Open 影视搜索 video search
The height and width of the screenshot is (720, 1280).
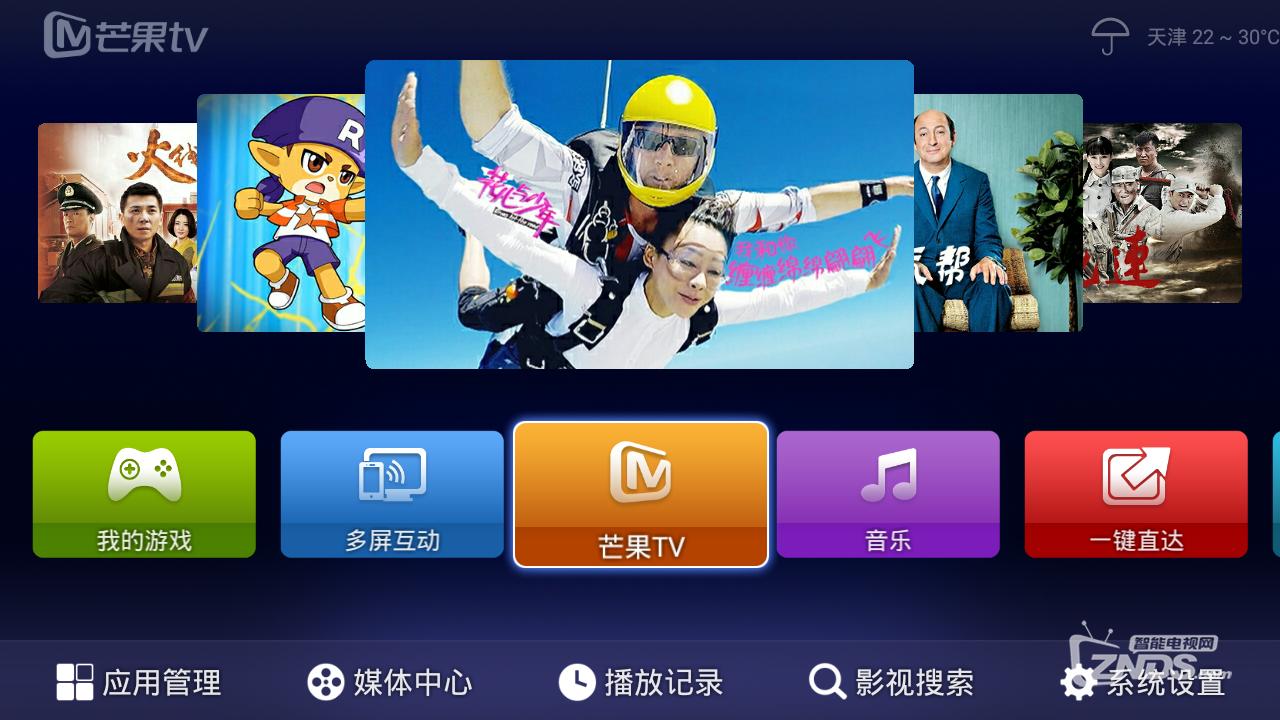click(x=891, y=683)
